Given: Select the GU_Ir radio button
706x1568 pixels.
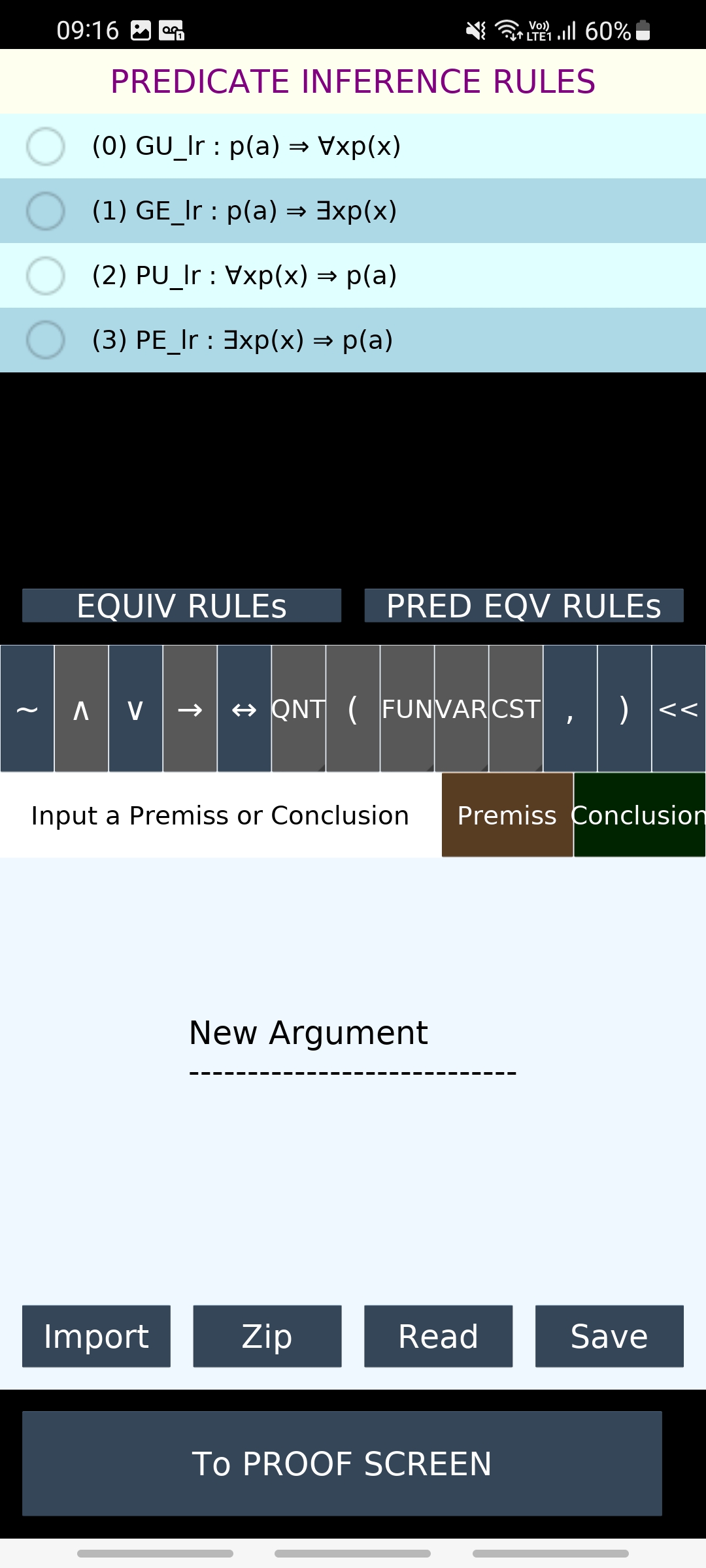Looking at the screenshot, I should click(x=45, y=146).
